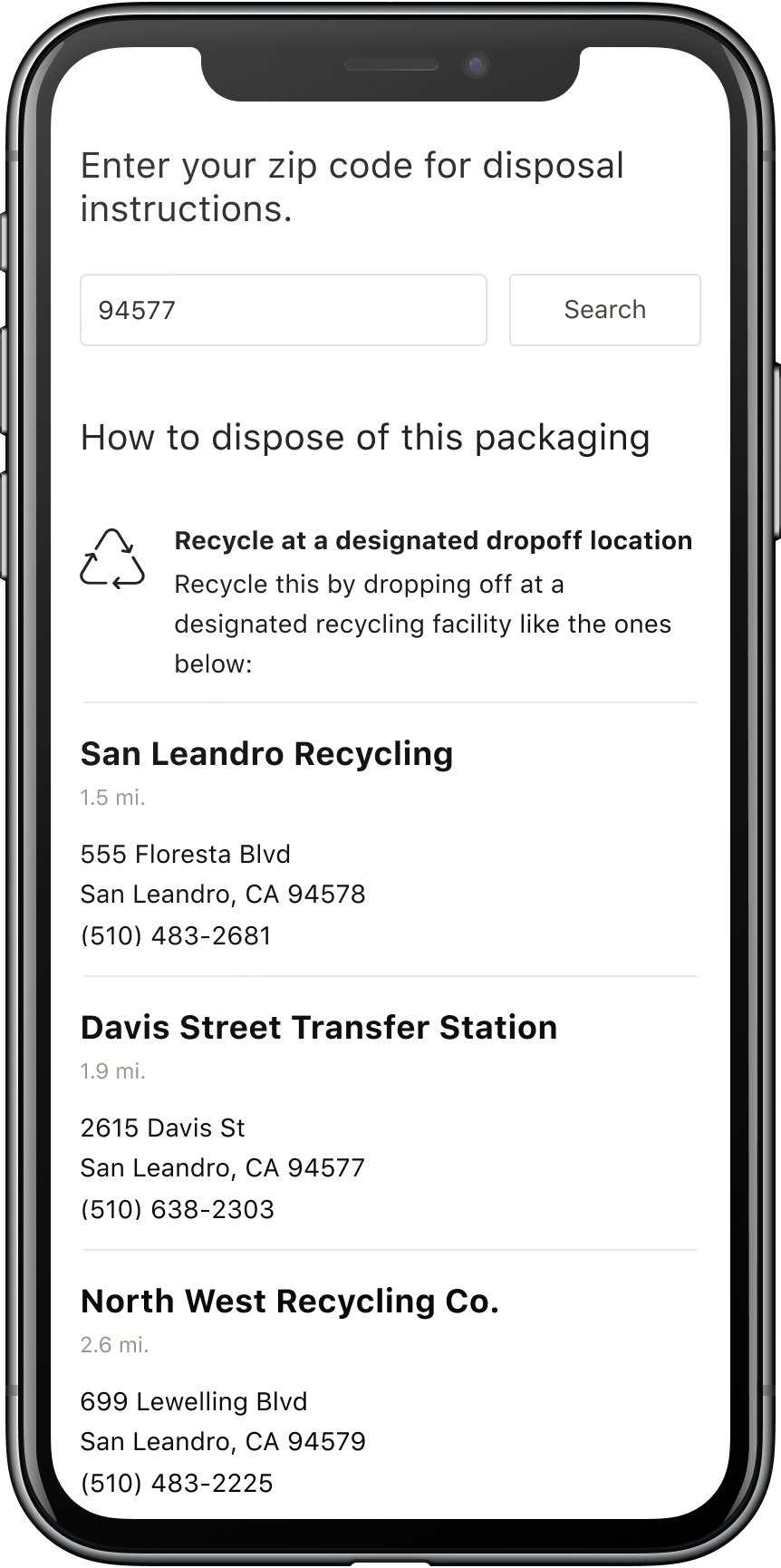Tap the zip code field showing 94577
Screen dimensions: 781x1568
point(283,310)
